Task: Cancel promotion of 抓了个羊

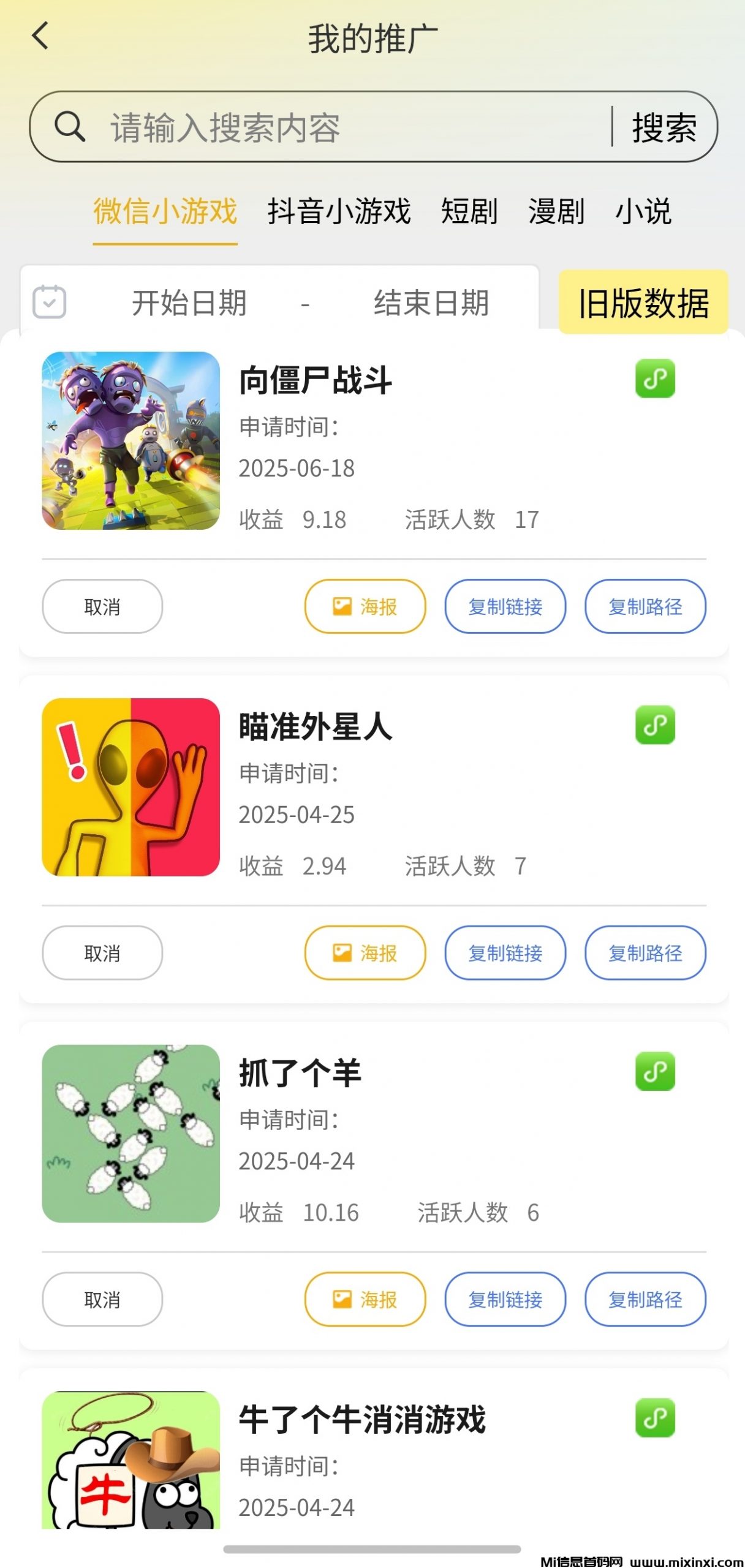Action: click(102, 1299)
